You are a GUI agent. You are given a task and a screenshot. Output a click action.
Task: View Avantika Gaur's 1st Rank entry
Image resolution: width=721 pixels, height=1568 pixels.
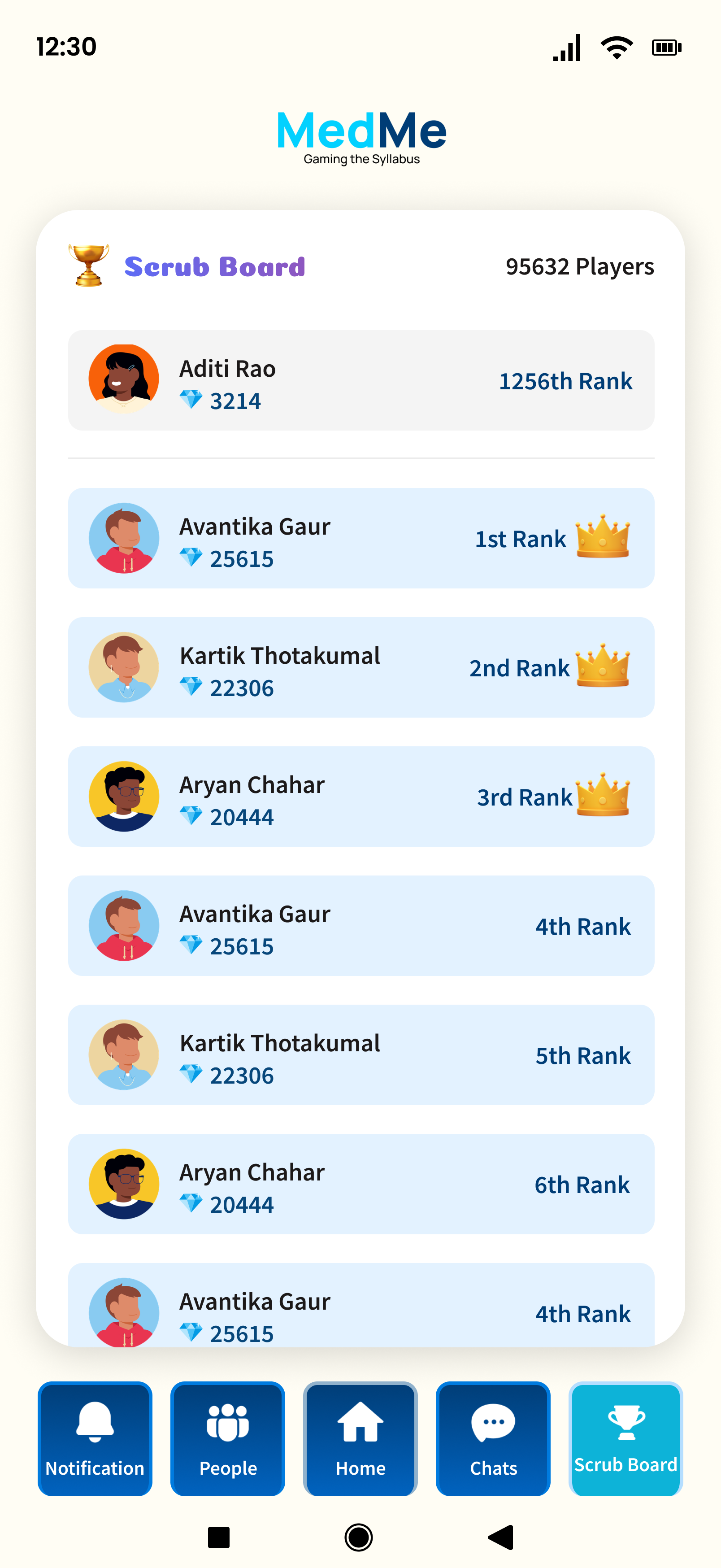pyautogui.click(x=361, y=538)
